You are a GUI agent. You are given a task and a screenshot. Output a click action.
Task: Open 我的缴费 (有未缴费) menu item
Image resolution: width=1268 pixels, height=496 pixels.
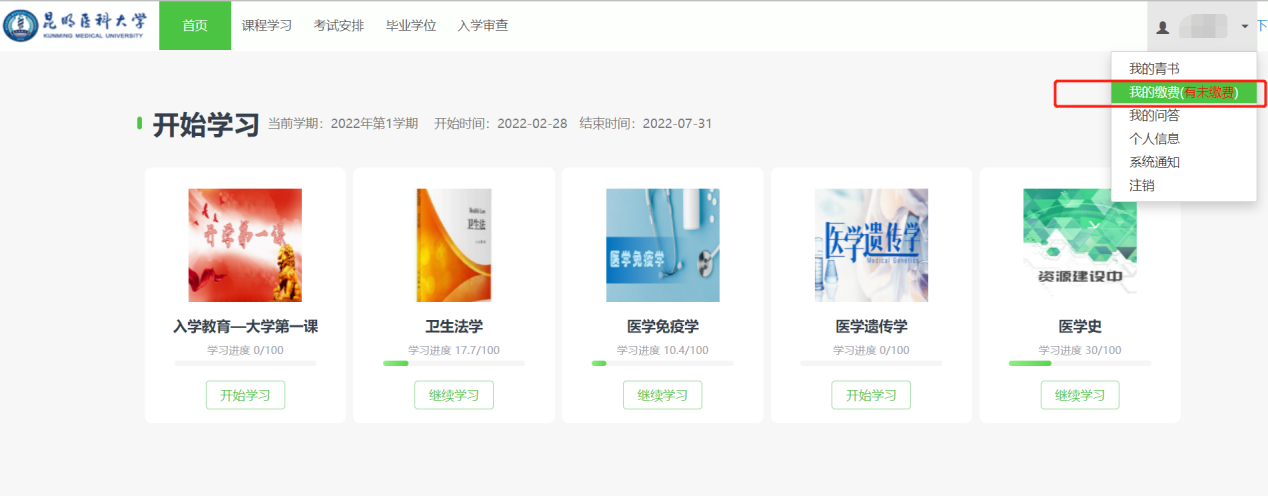point(1183,92)
